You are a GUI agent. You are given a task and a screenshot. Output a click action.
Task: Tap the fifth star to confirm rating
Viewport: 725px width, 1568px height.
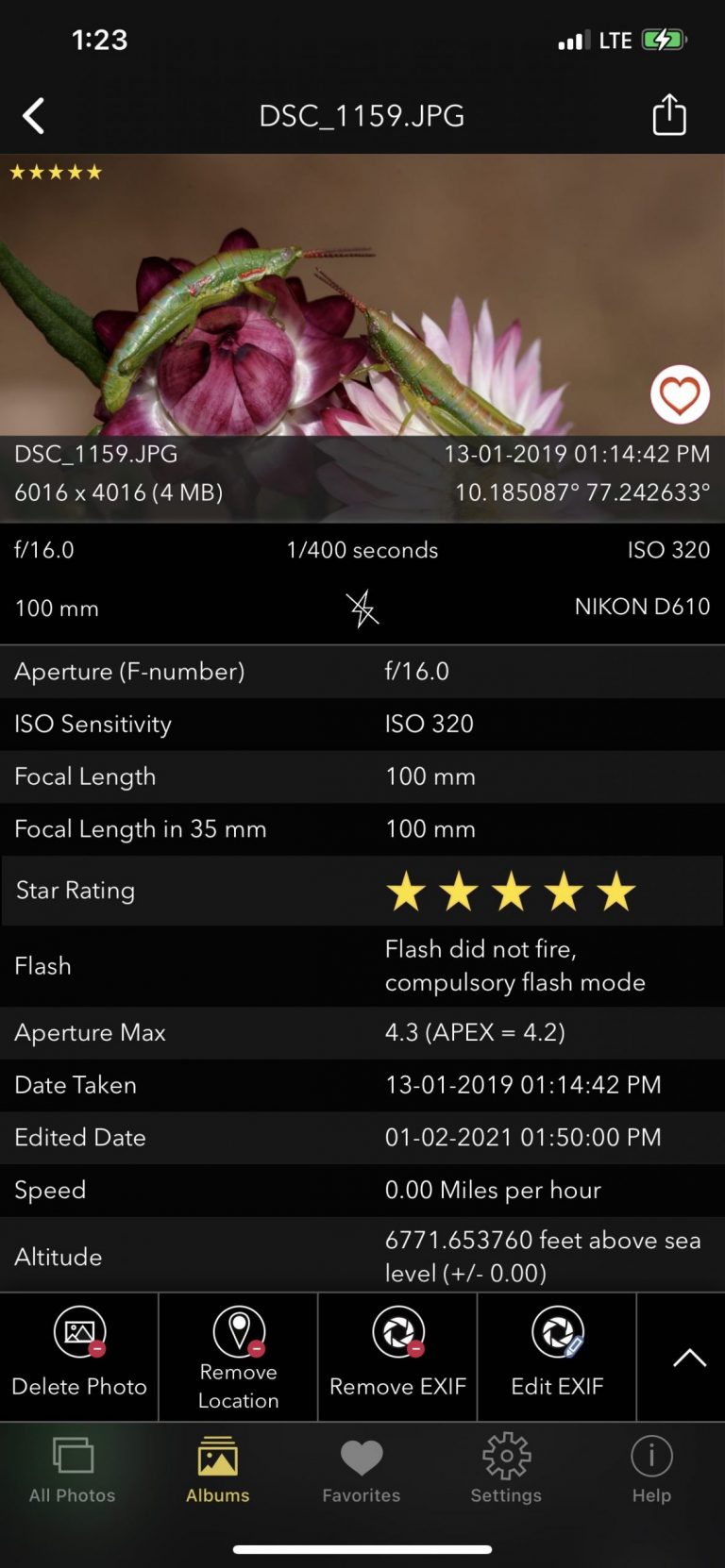point(616,889)
